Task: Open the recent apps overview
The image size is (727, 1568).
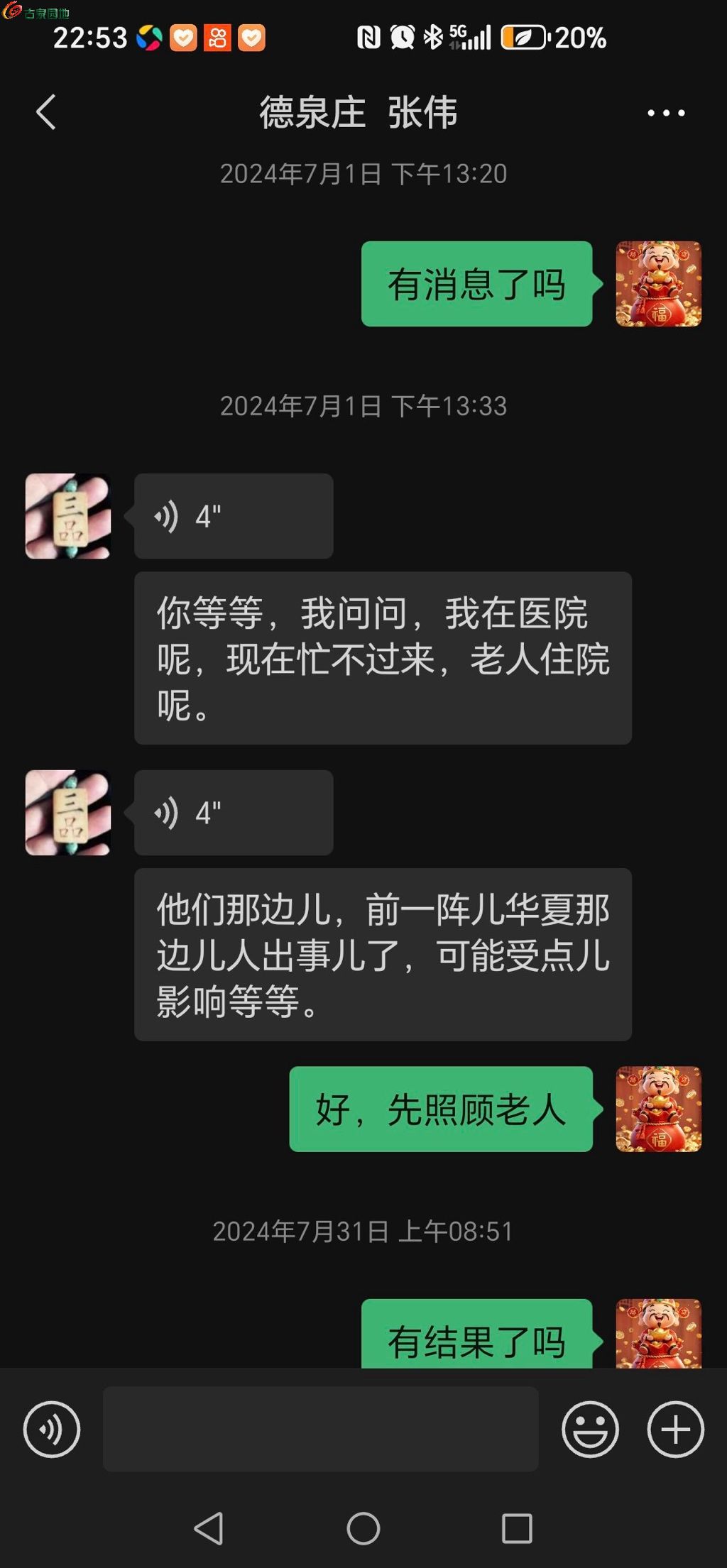Action: 517,1528
